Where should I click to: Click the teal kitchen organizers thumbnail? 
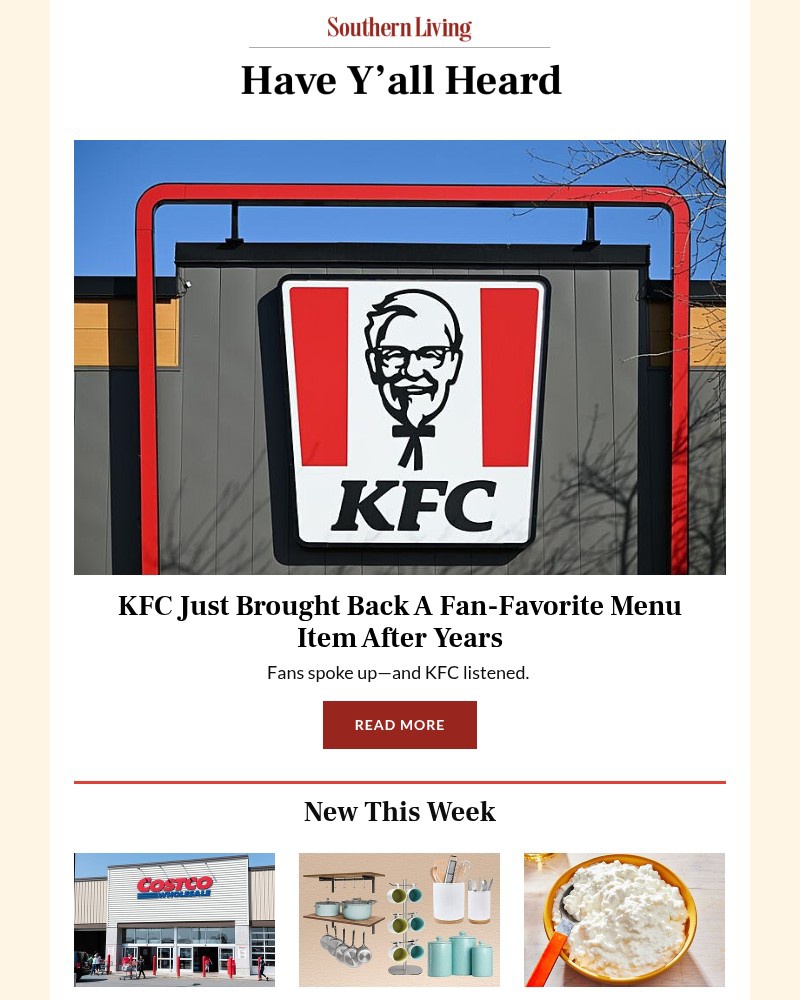point(399,919)
